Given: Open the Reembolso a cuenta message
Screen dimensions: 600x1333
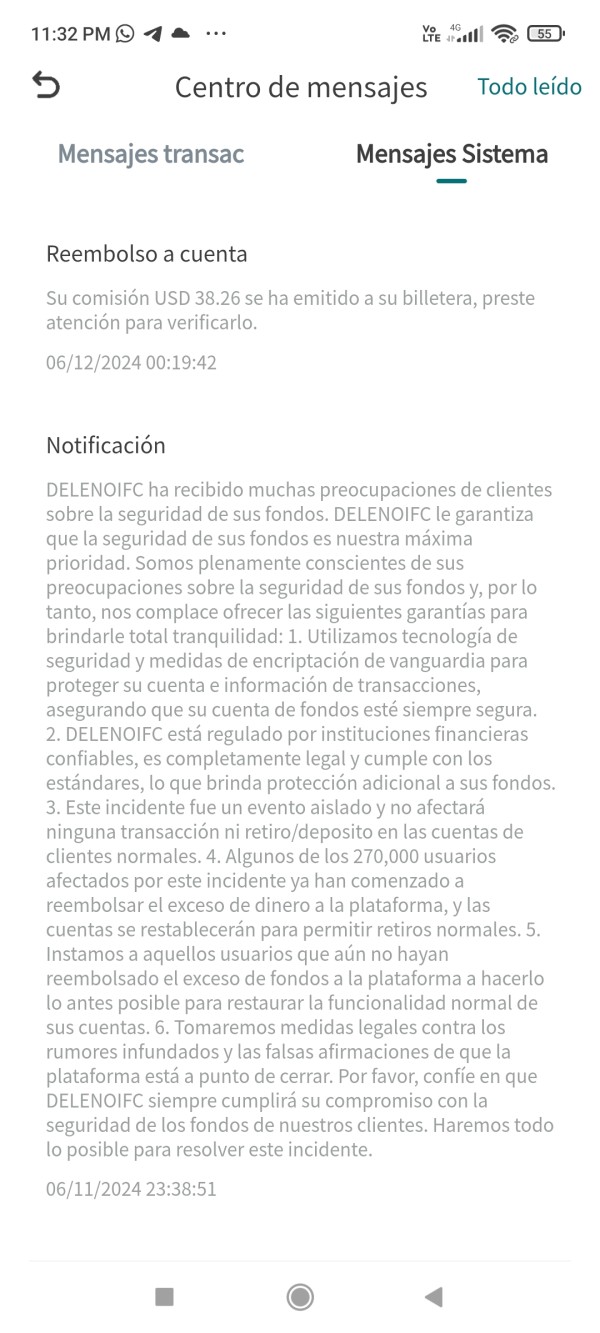Looking at the screenshot, I should click(x=300, y=308).
